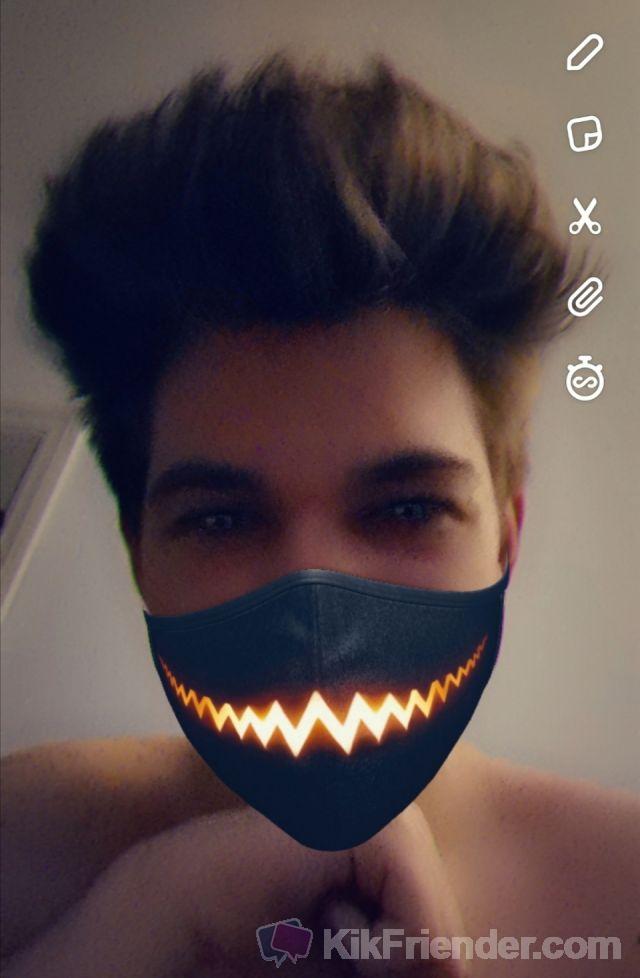Open the scissors cutout tool

[x=585, y=216]
